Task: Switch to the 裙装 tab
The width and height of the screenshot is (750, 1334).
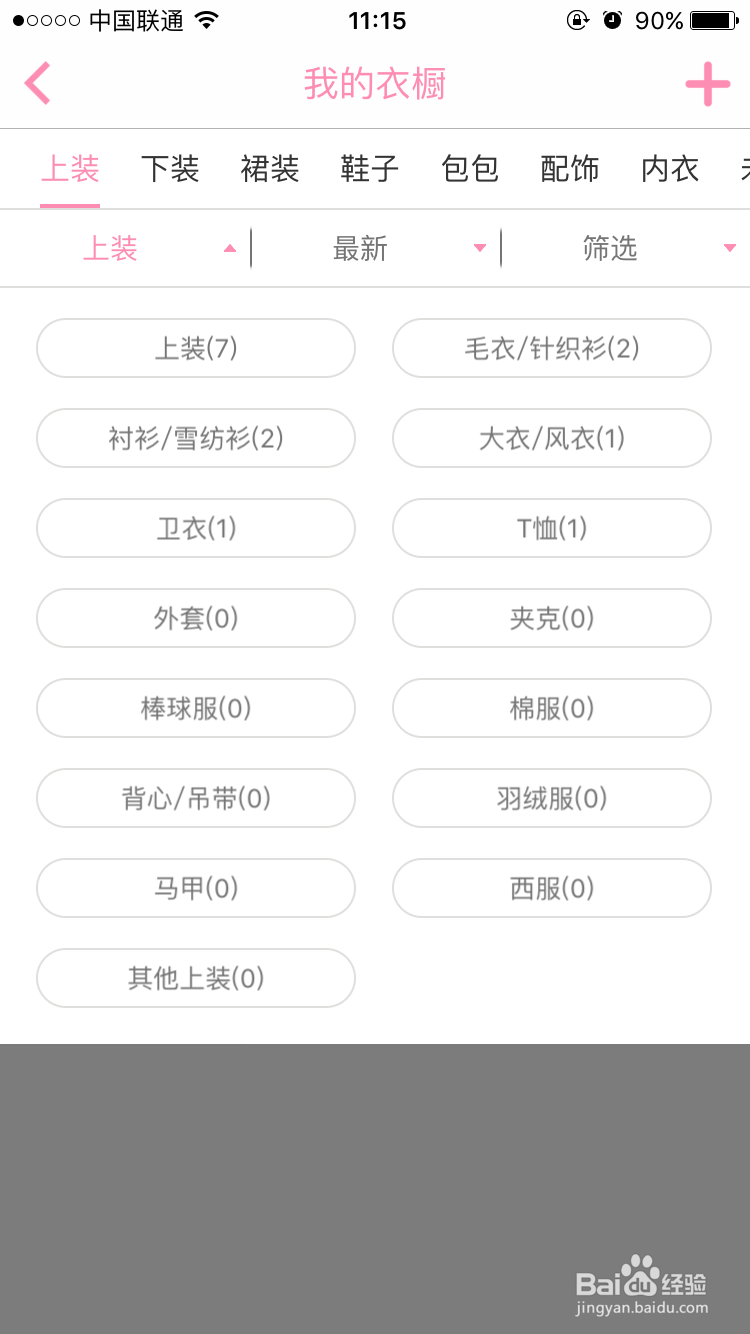Action: tap(270, 169)
